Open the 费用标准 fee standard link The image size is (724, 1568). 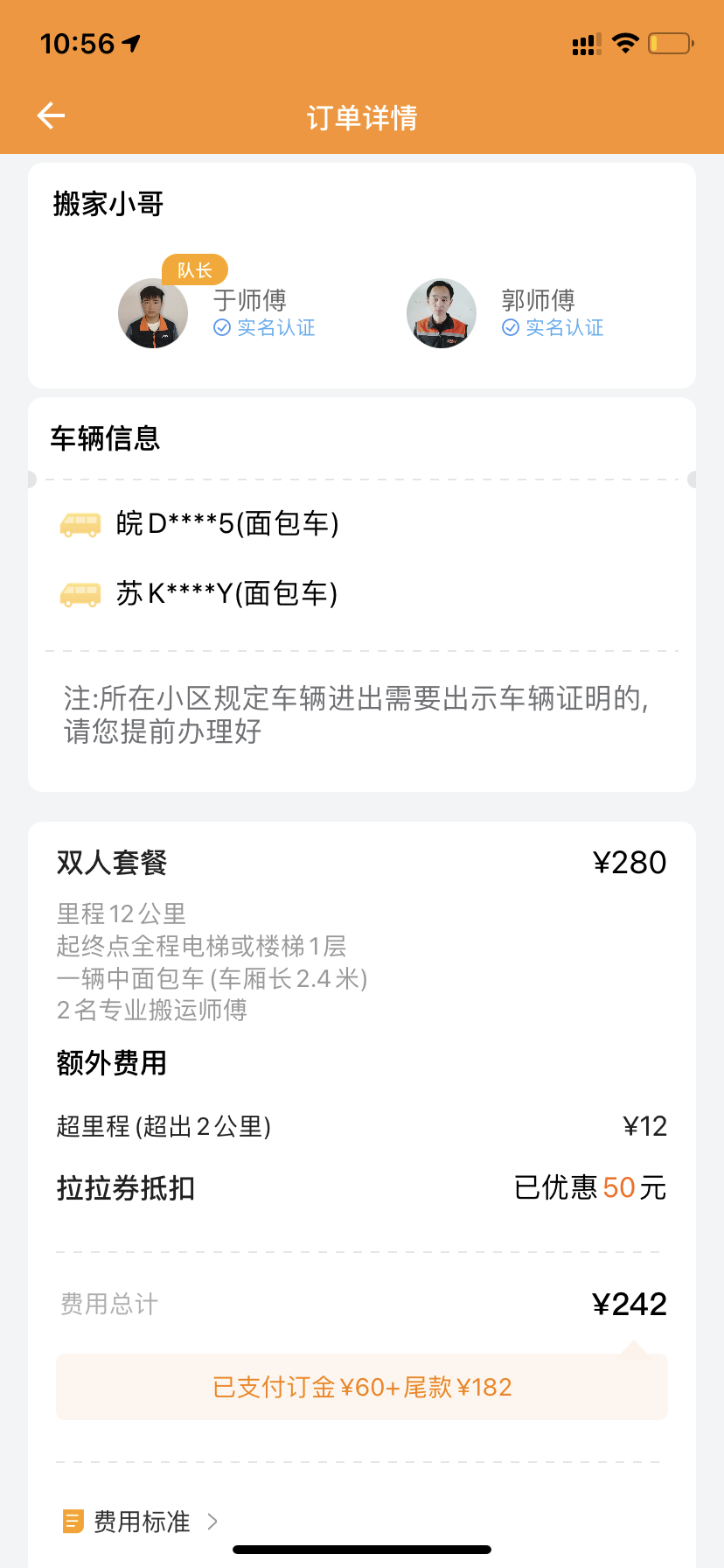click(x=142, y=1522)
